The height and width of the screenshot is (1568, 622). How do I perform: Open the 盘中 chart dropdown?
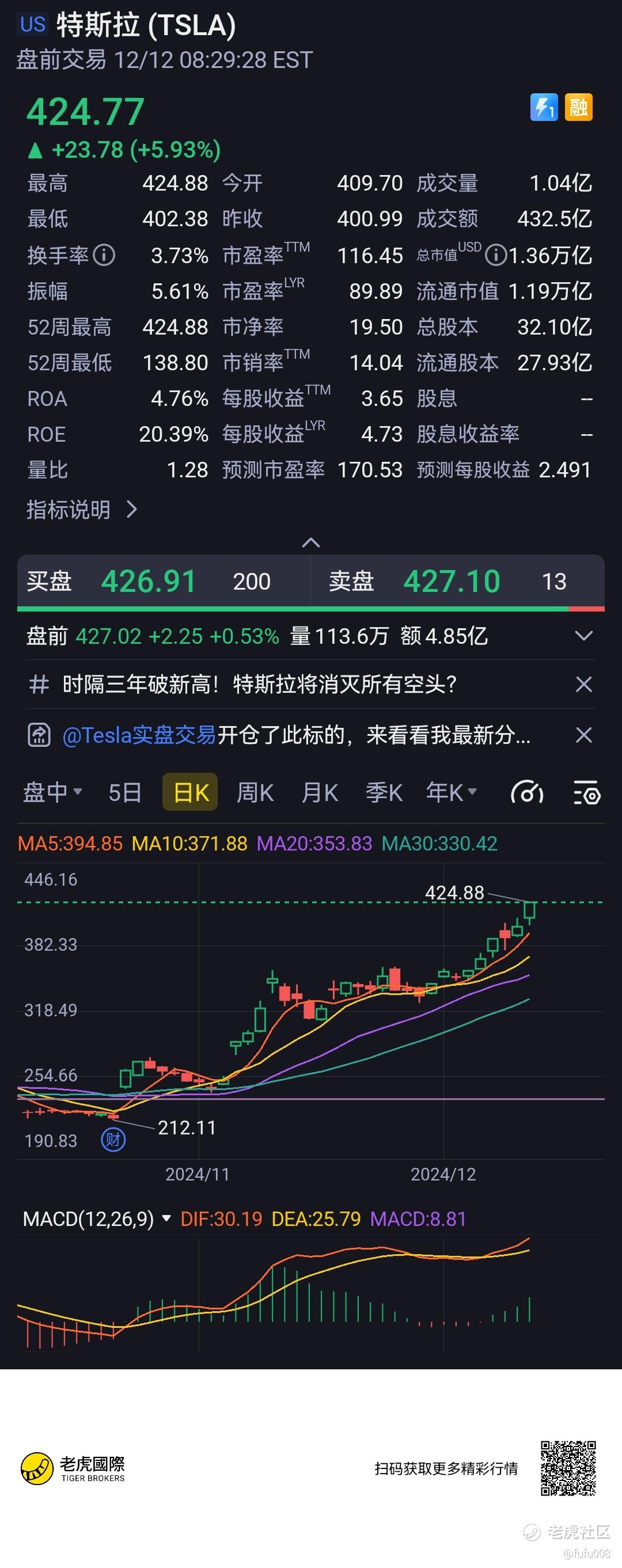[x=52, y=792]
